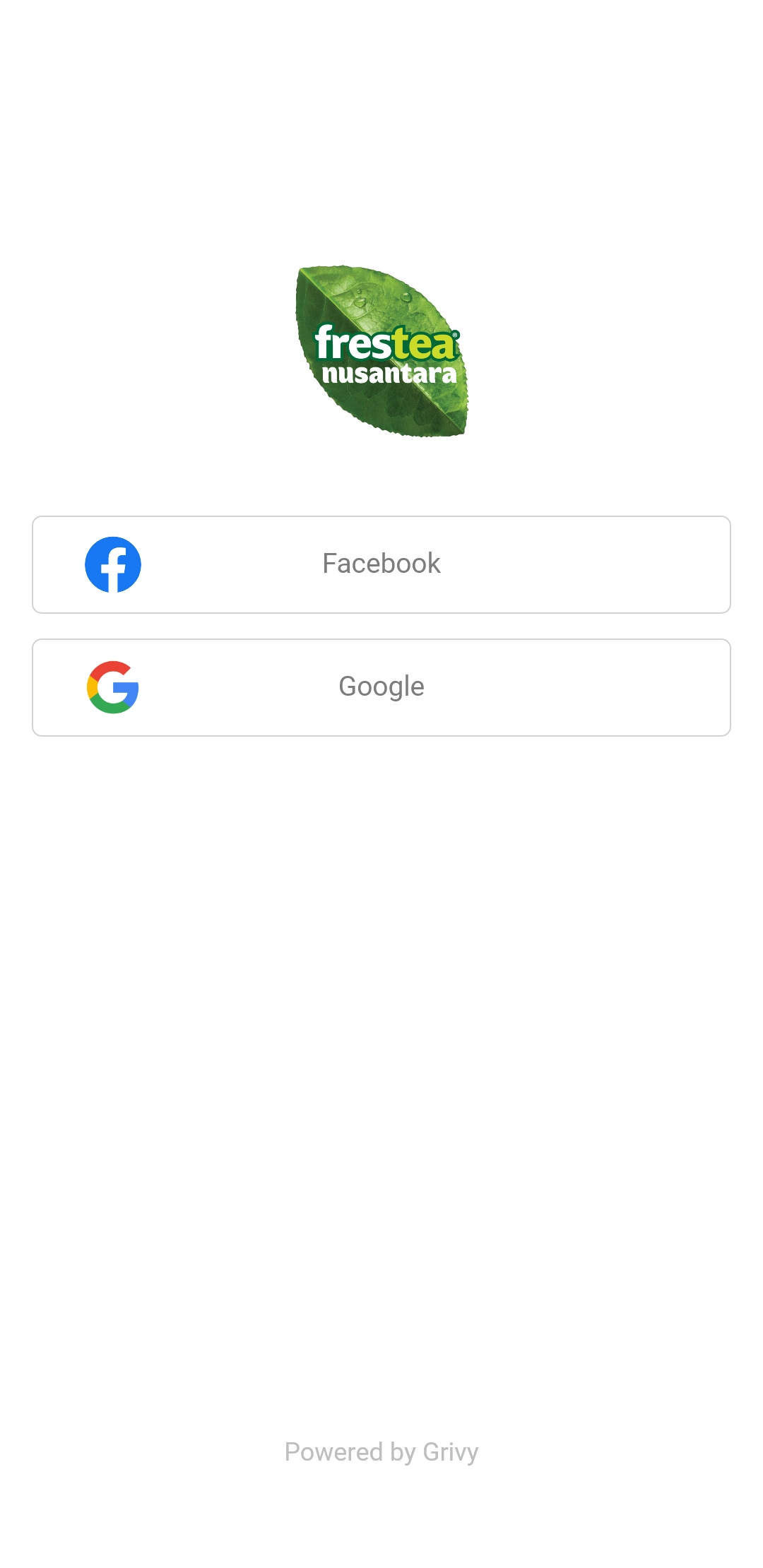
Task: Sign in with the Facebook button
Action: [x=381, y=564]
